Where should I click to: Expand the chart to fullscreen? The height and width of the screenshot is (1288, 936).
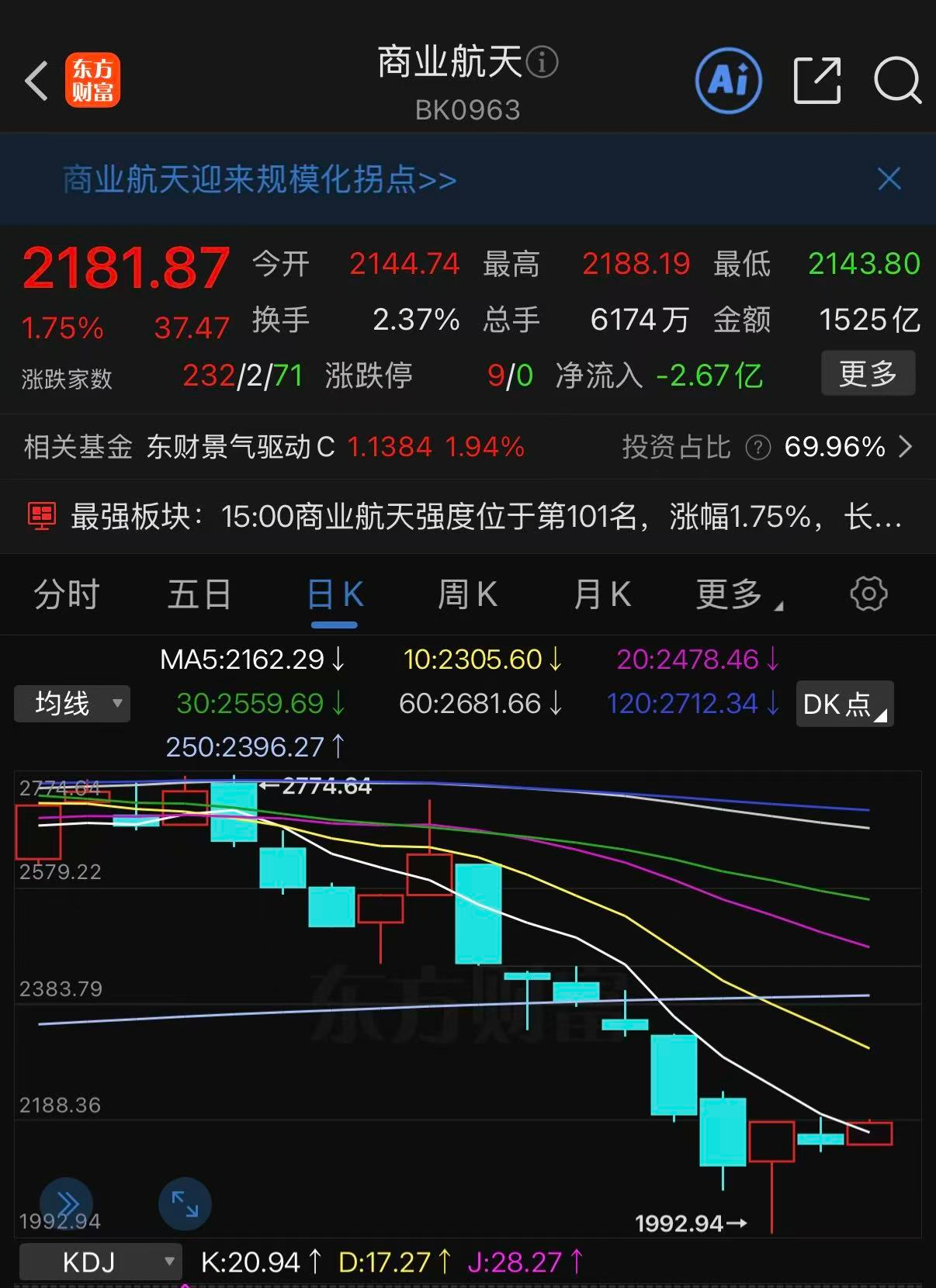coord(185,1204)
